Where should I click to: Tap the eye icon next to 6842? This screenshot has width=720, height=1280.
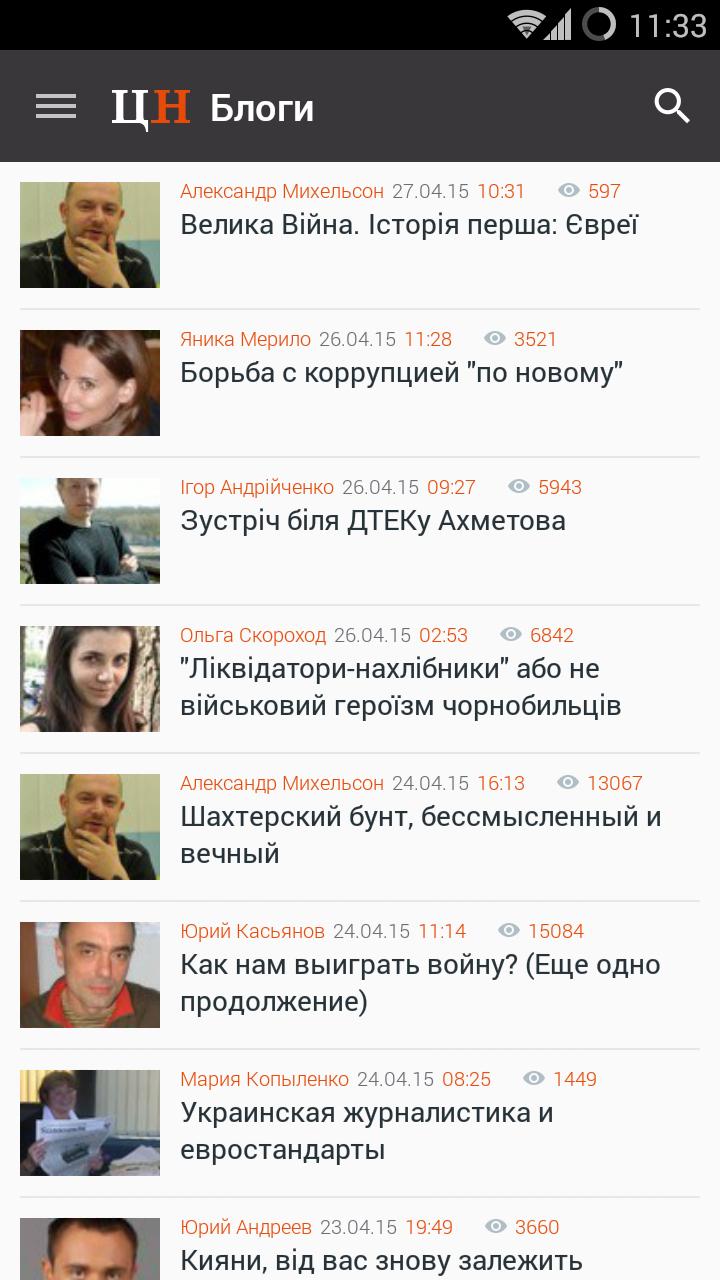pyautogui.click(x=513, y=635)
